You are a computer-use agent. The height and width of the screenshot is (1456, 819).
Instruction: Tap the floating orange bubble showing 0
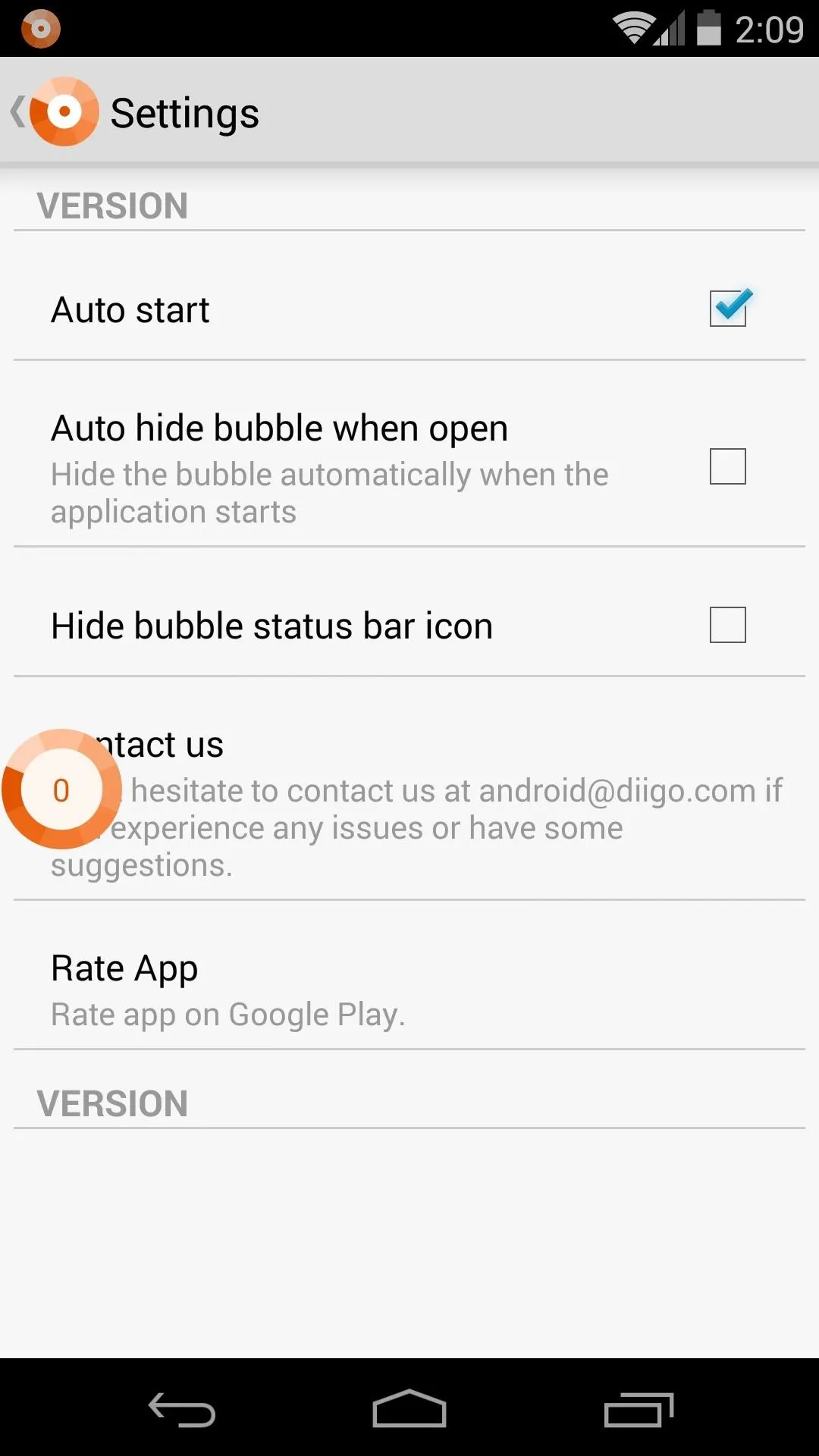[x=61, y=789]
